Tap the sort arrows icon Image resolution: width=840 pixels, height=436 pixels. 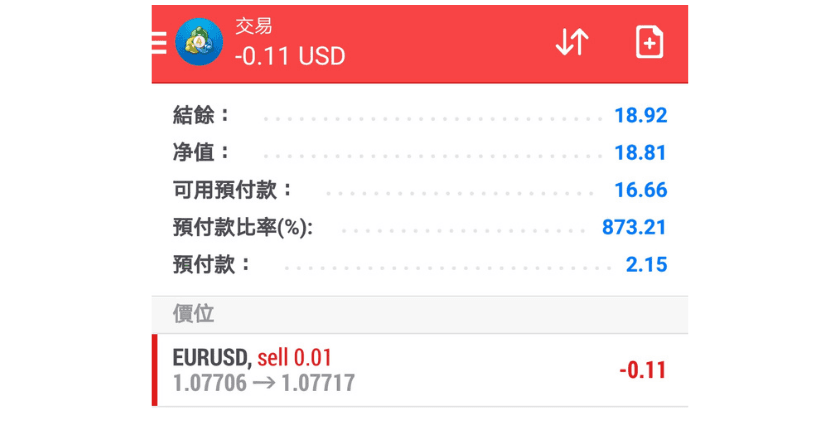coord(572,42)
